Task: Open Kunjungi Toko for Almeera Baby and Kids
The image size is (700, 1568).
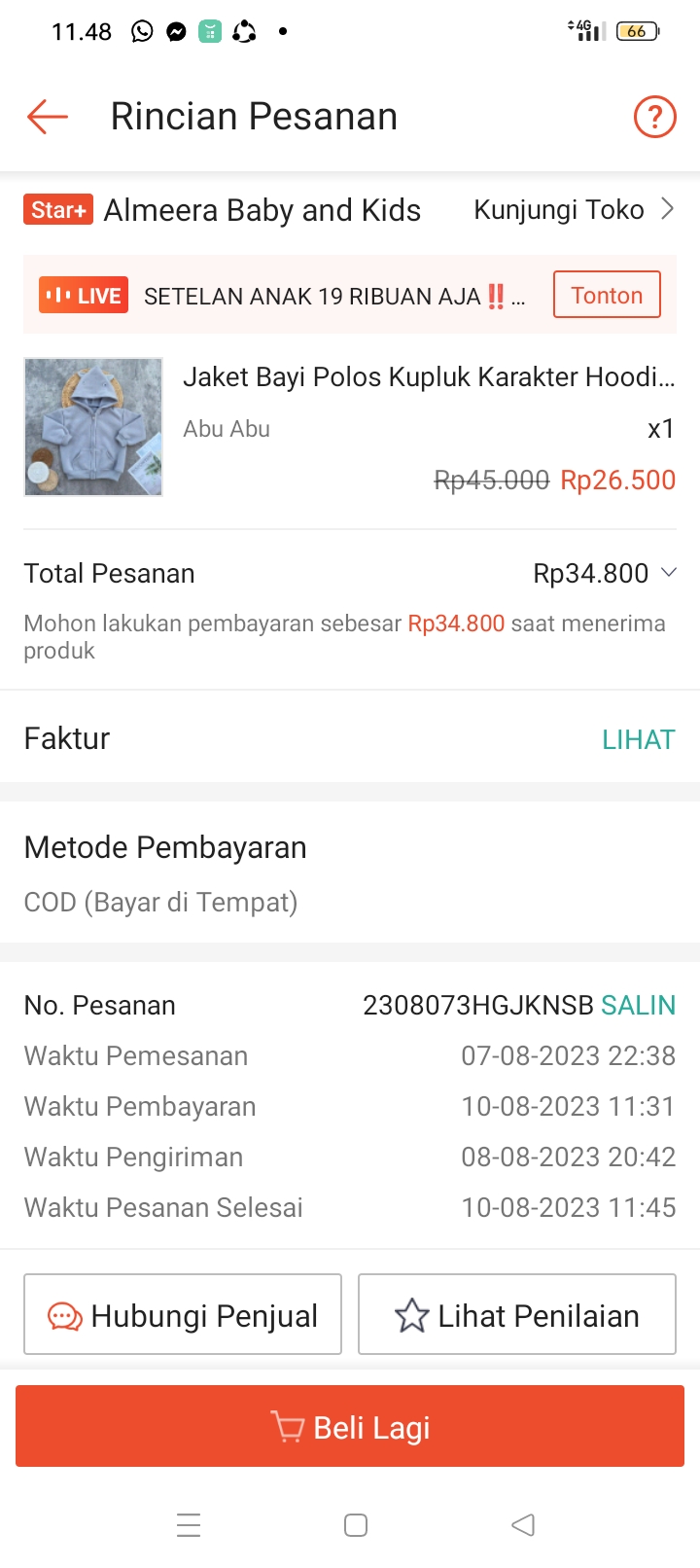Action: tap(574, 210)
